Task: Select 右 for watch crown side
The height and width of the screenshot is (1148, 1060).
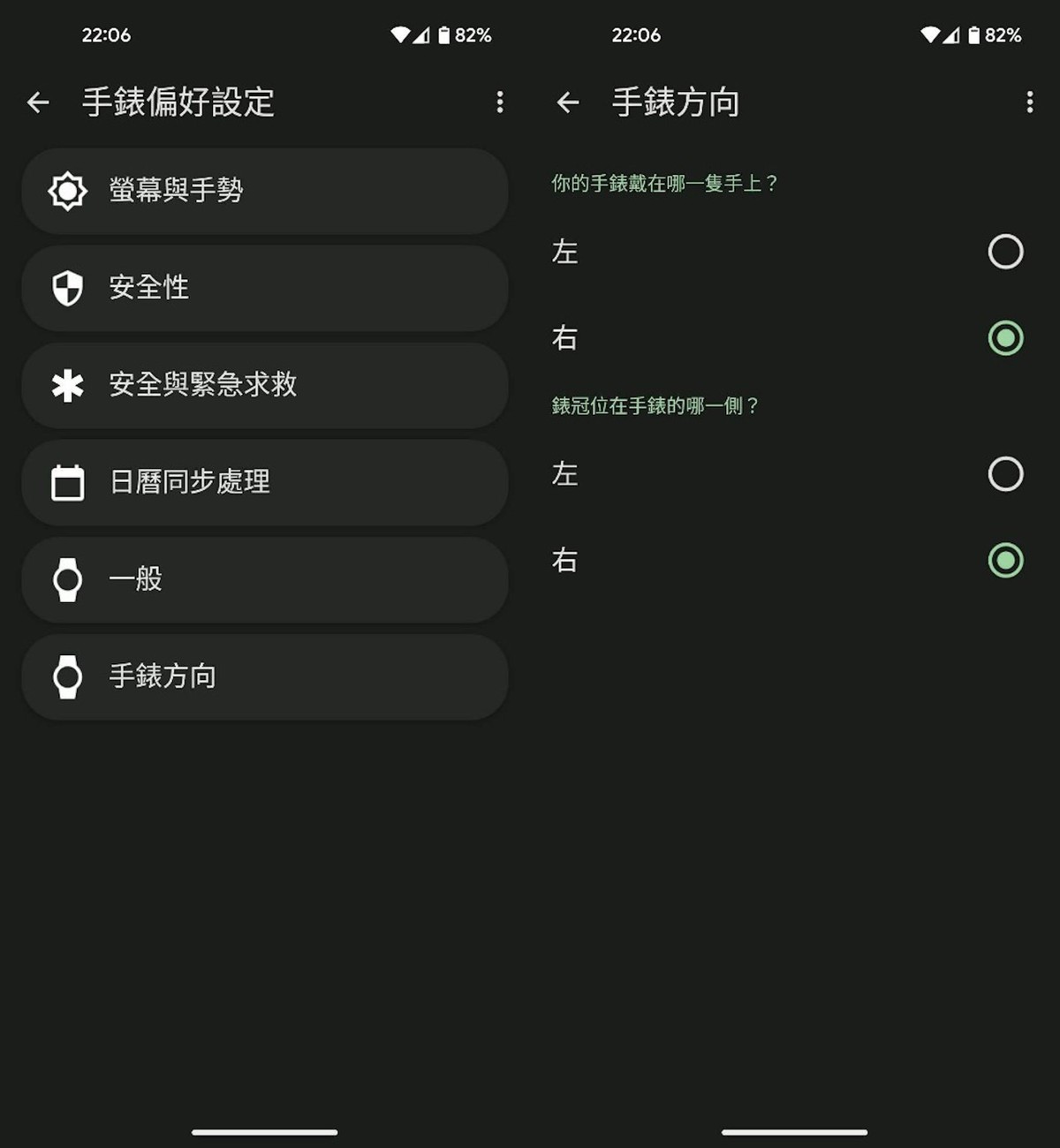Action: pos(1004,561)
